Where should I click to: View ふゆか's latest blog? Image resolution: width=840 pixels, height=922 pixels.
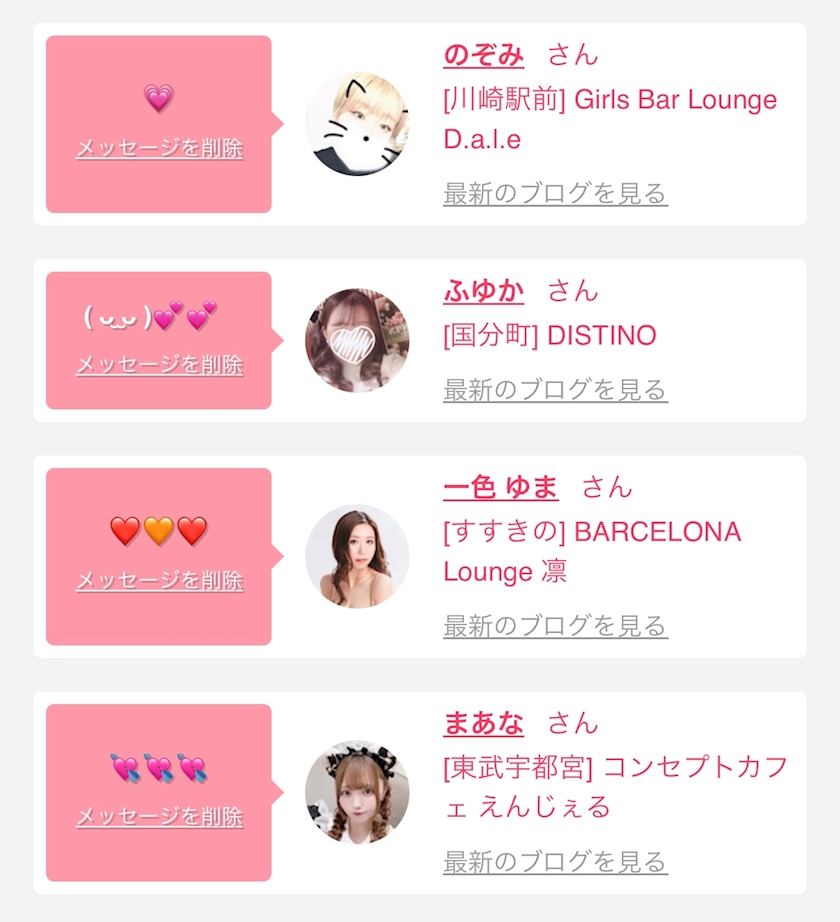pos(555,389)
